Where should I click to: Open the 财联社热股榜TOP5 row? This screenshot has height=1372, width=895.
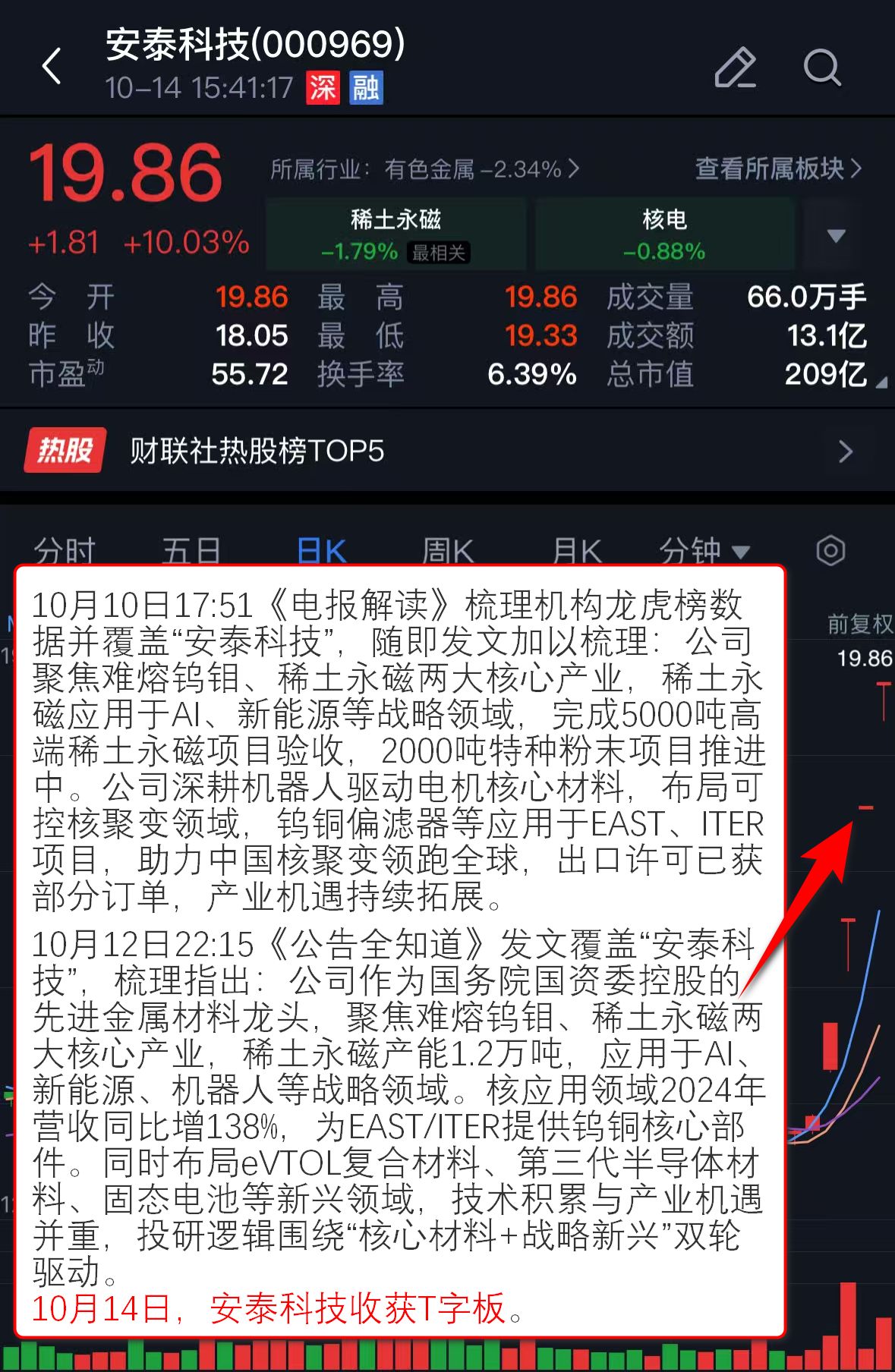click(447, 451)
